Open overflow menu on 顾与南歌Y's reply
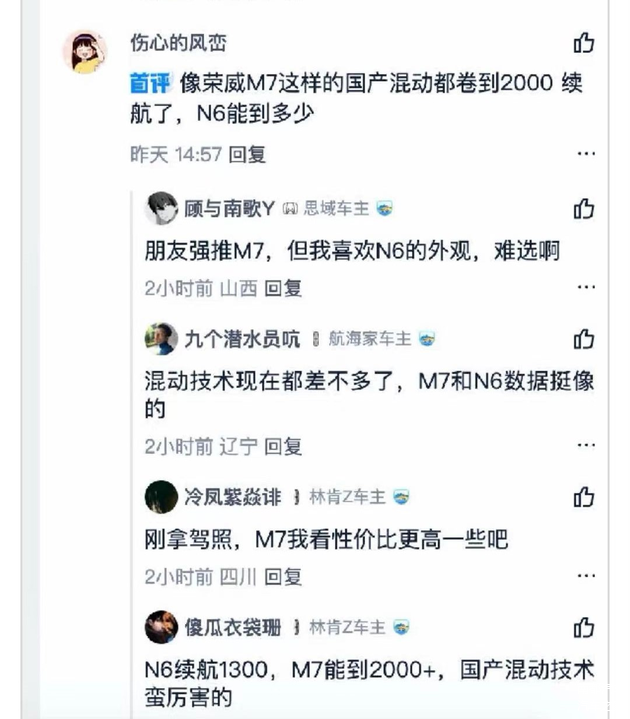Viewport: 630px width, 719px height. 588,288
